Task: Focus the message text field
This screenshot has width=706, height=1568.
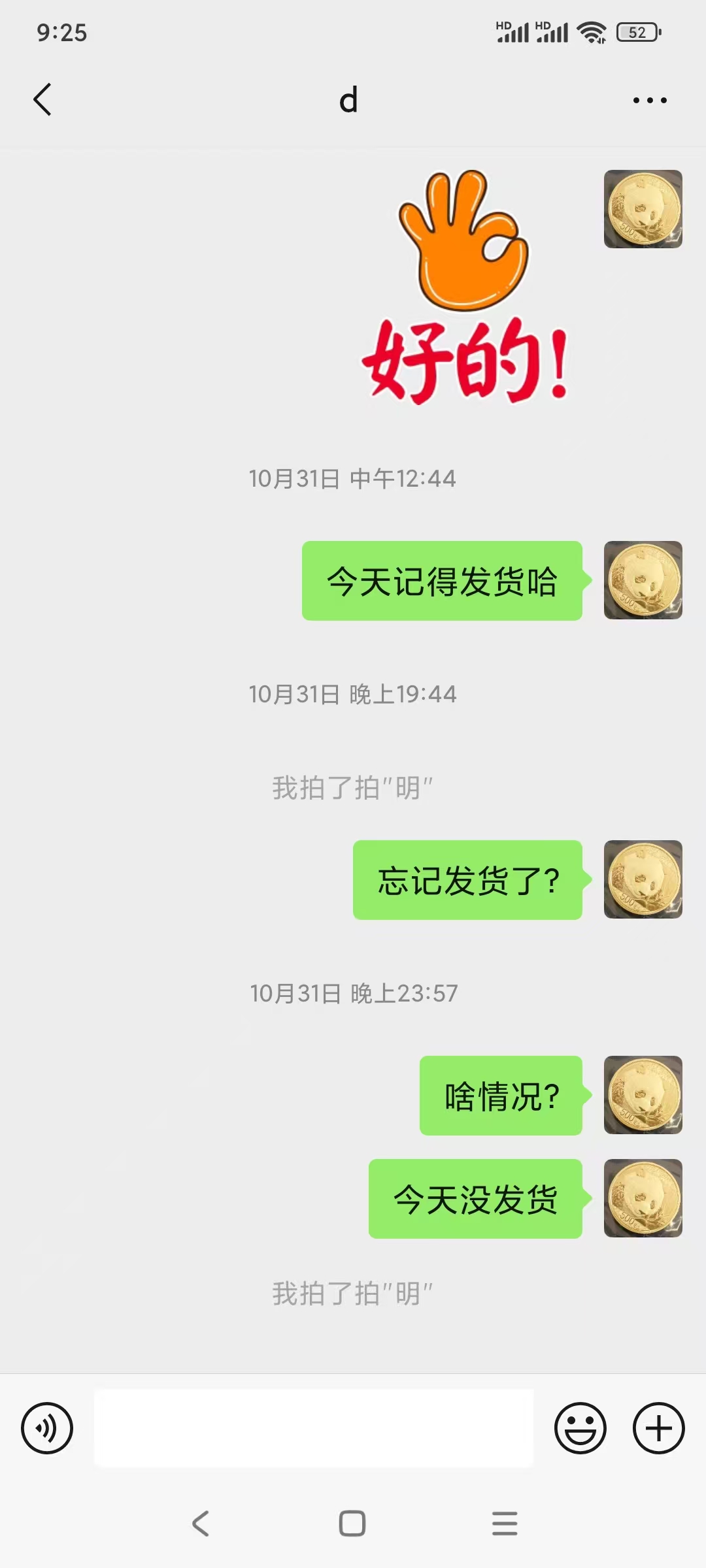Action: point(314,1428)
